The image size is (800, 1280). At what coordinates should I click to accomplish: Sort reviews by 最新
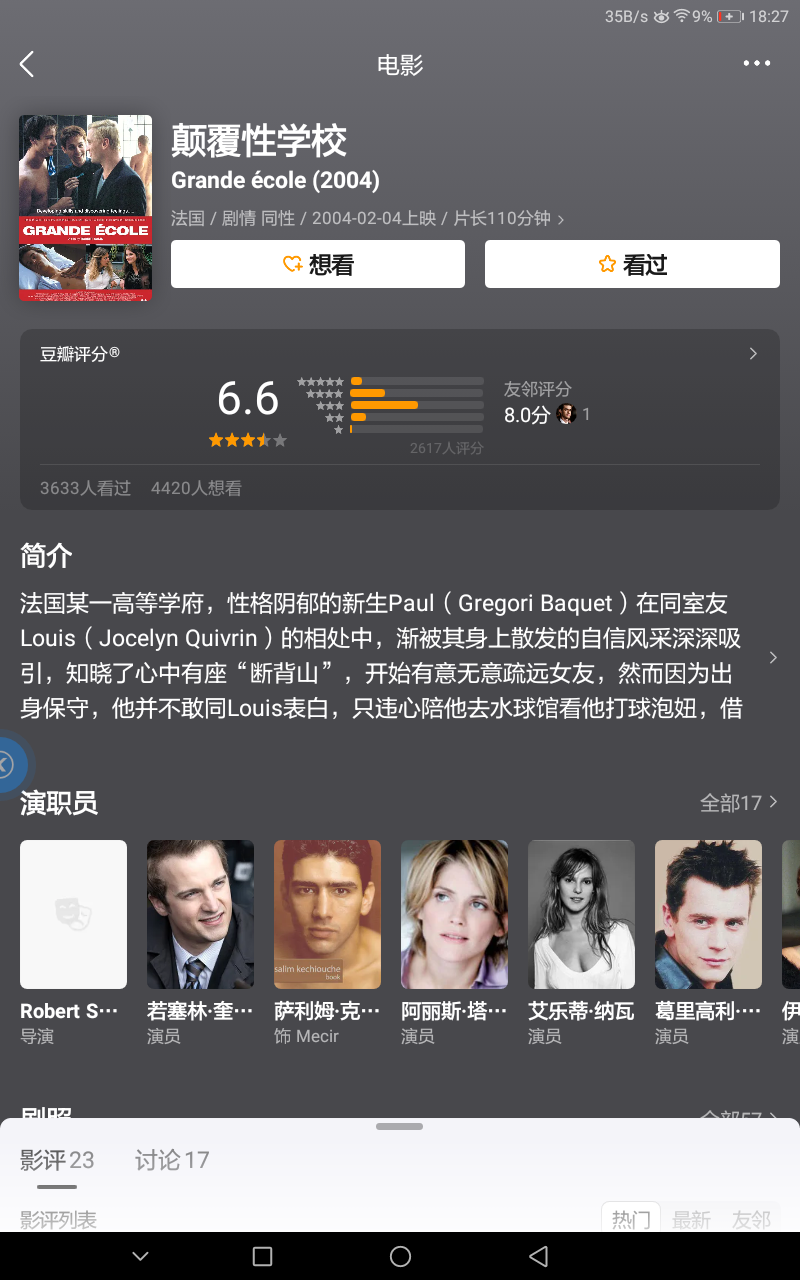coord(691,1219)
